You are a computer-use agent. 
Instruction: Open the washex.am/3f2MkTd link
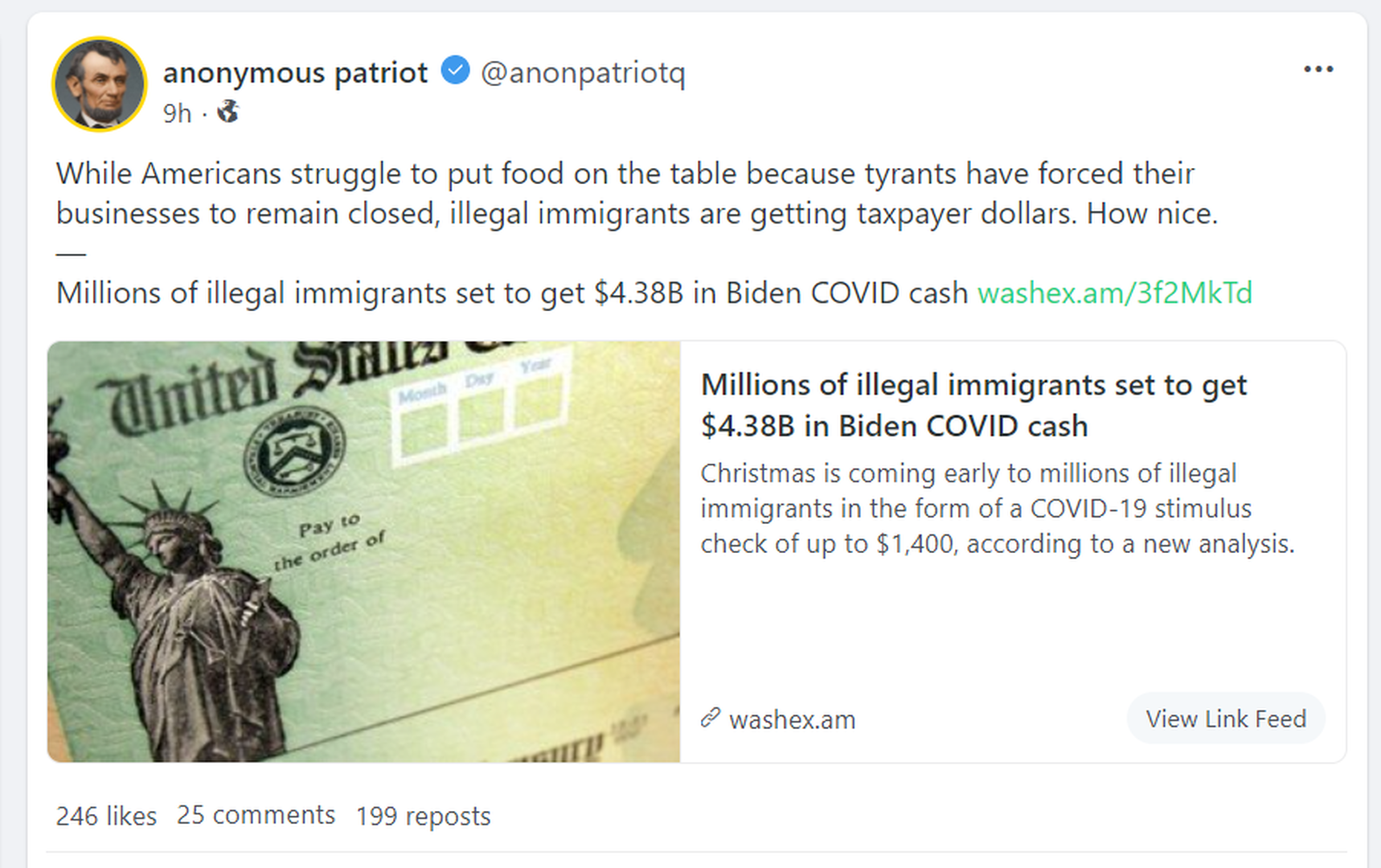pyautogui.click(x=1114, y=293)
